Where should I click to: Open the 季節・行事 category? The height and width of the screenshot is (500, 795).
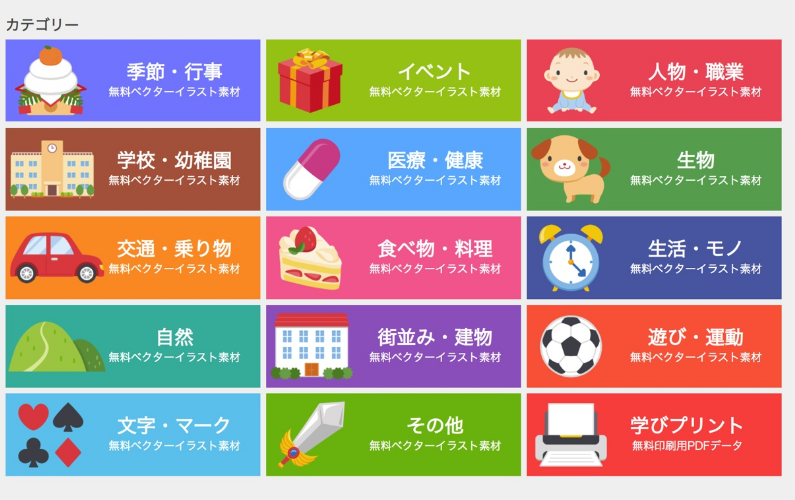point(133,81)
